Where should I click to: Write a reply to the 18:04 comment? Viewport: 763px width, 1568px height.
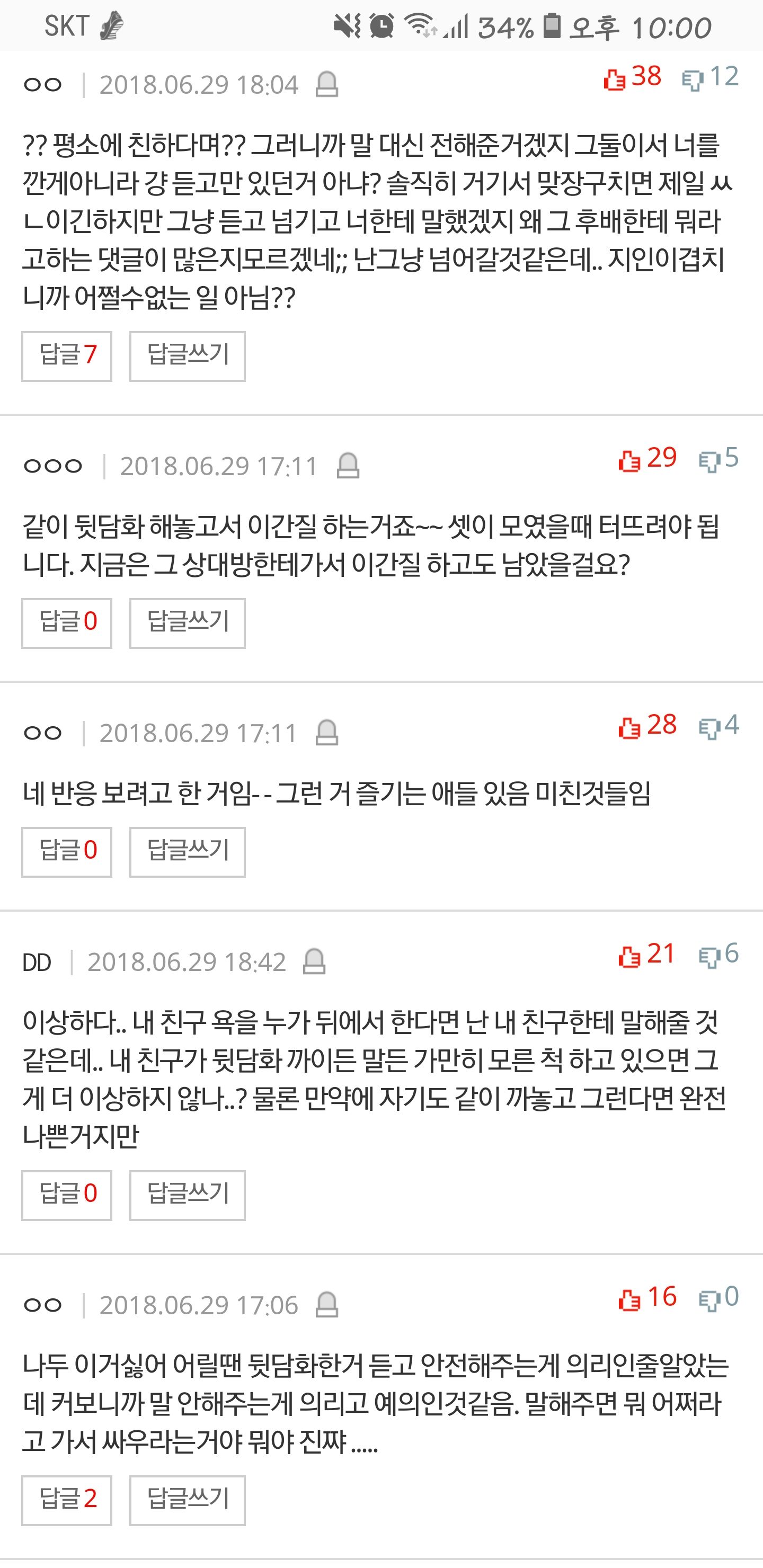point(187,356)
